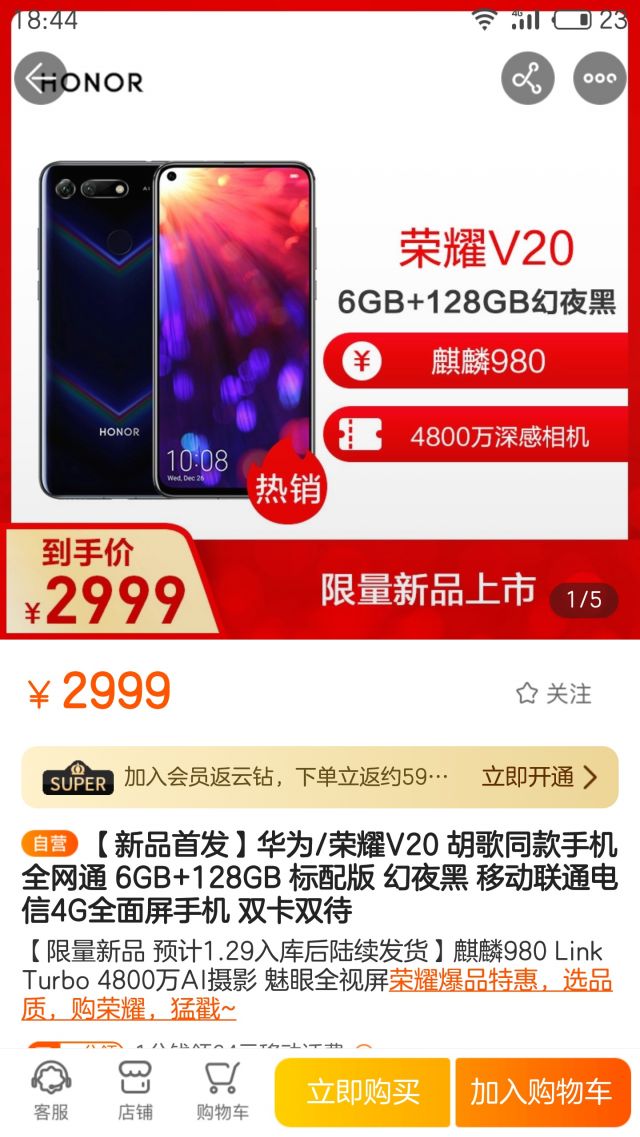The width and height of the screenshot is (640, 1137).
Task: Tap 立即购买 to buy now
Action: click(362, 1092)
